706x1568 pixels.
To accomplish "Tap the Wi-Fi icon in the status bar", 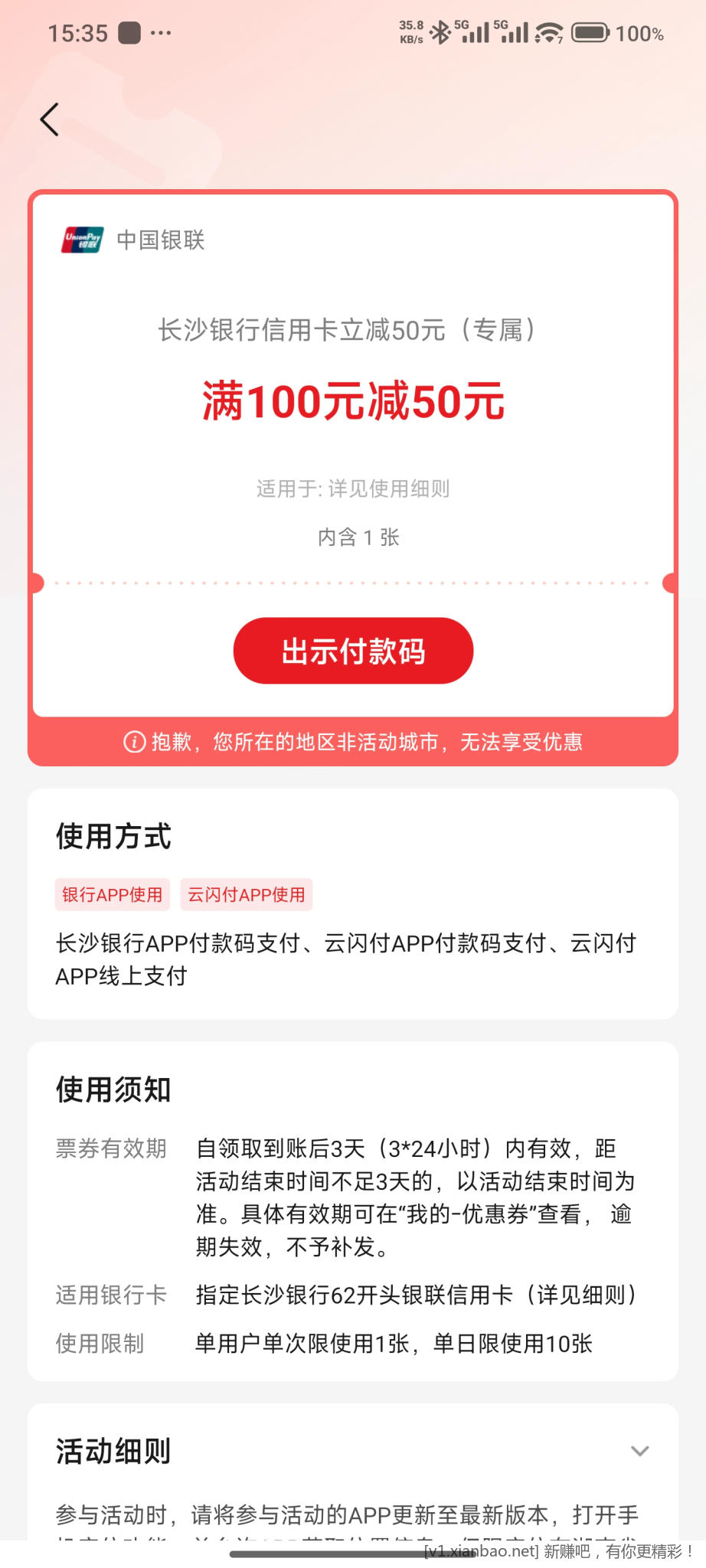I will pos(548,32).
